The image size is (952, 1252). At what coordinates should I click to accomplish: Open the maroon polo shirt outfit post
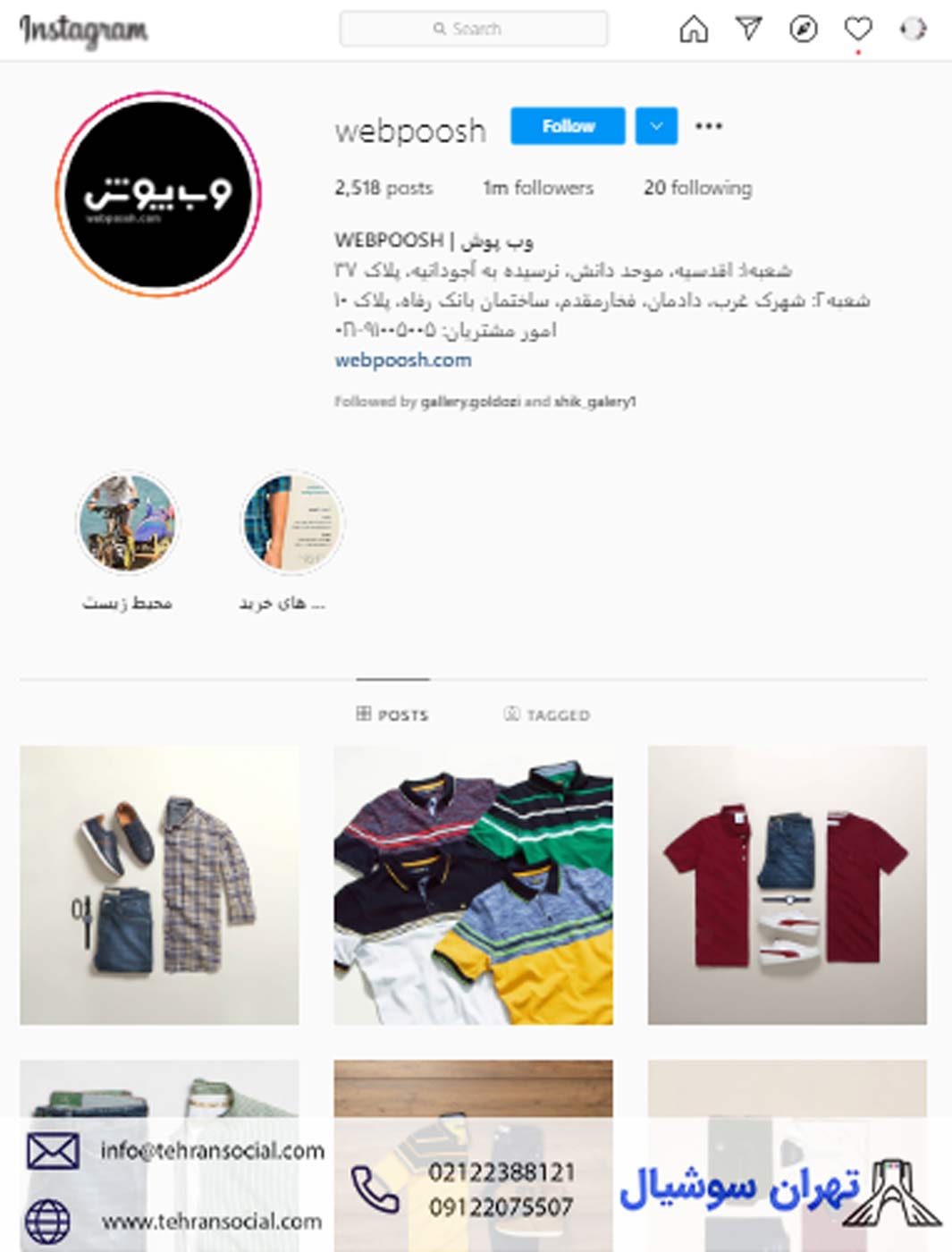pyautogui.click(x=787, y=884)
